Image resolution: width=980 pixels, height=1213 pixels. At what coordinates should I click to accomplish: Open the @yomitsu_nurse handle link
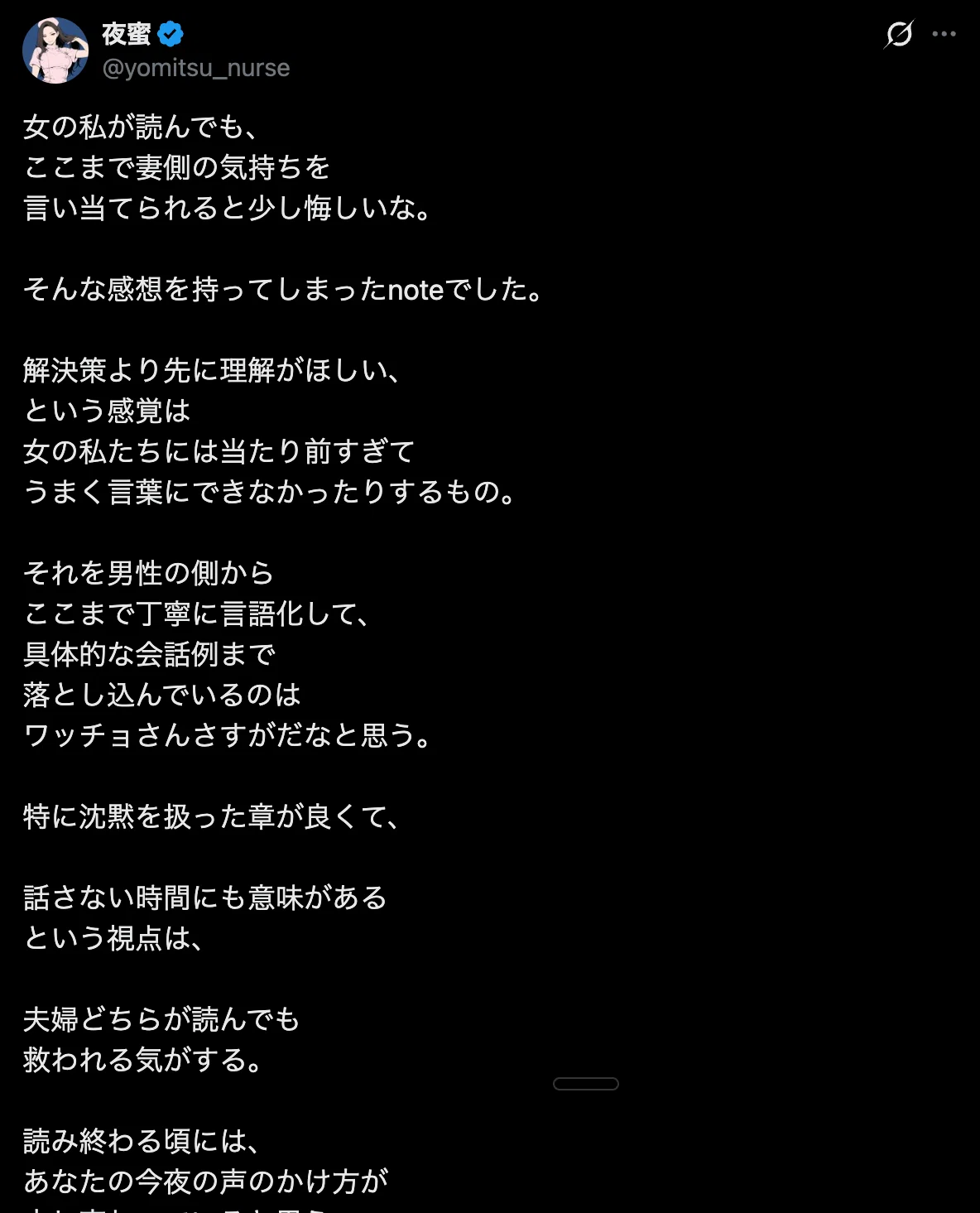coord(196,68)
